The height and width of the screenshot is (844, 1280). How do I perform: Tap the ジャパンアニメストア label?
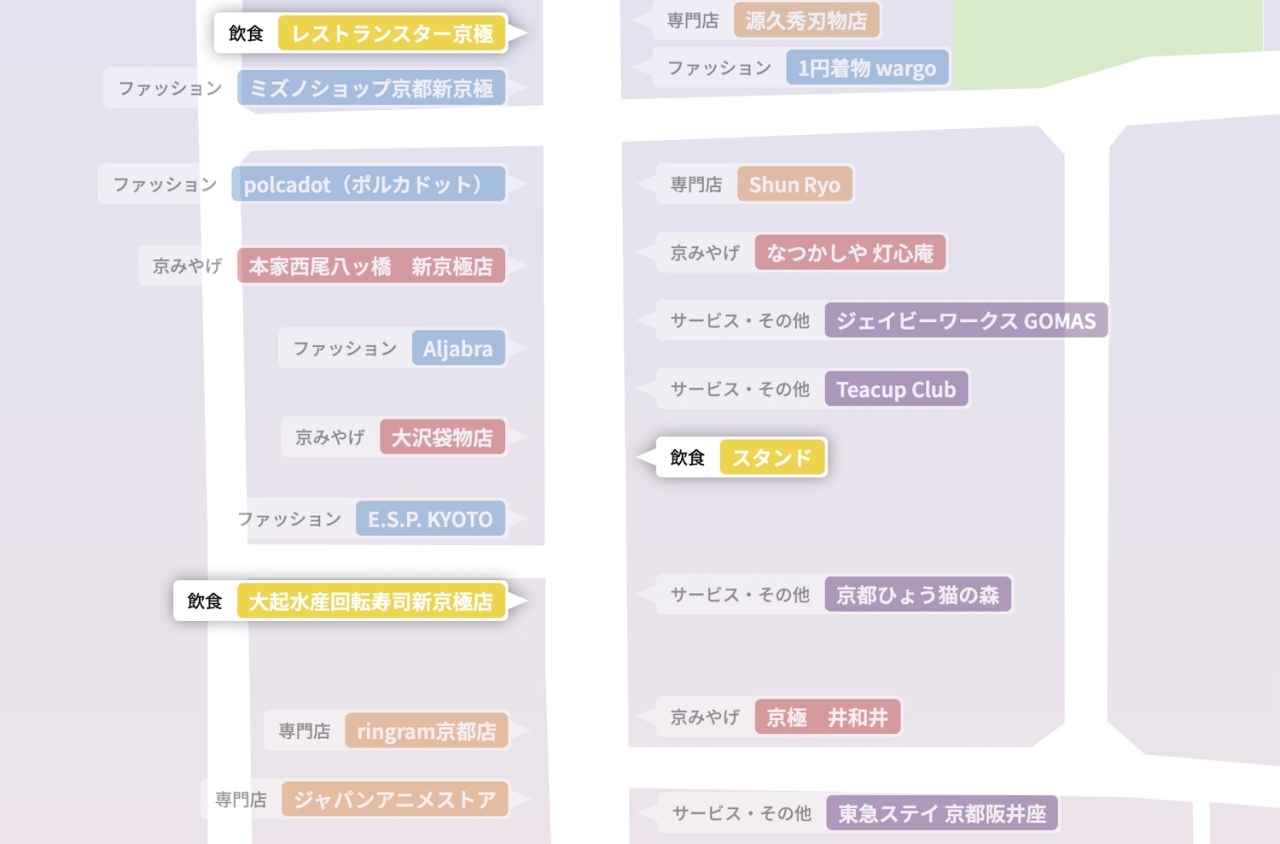[x=395, y=800]
